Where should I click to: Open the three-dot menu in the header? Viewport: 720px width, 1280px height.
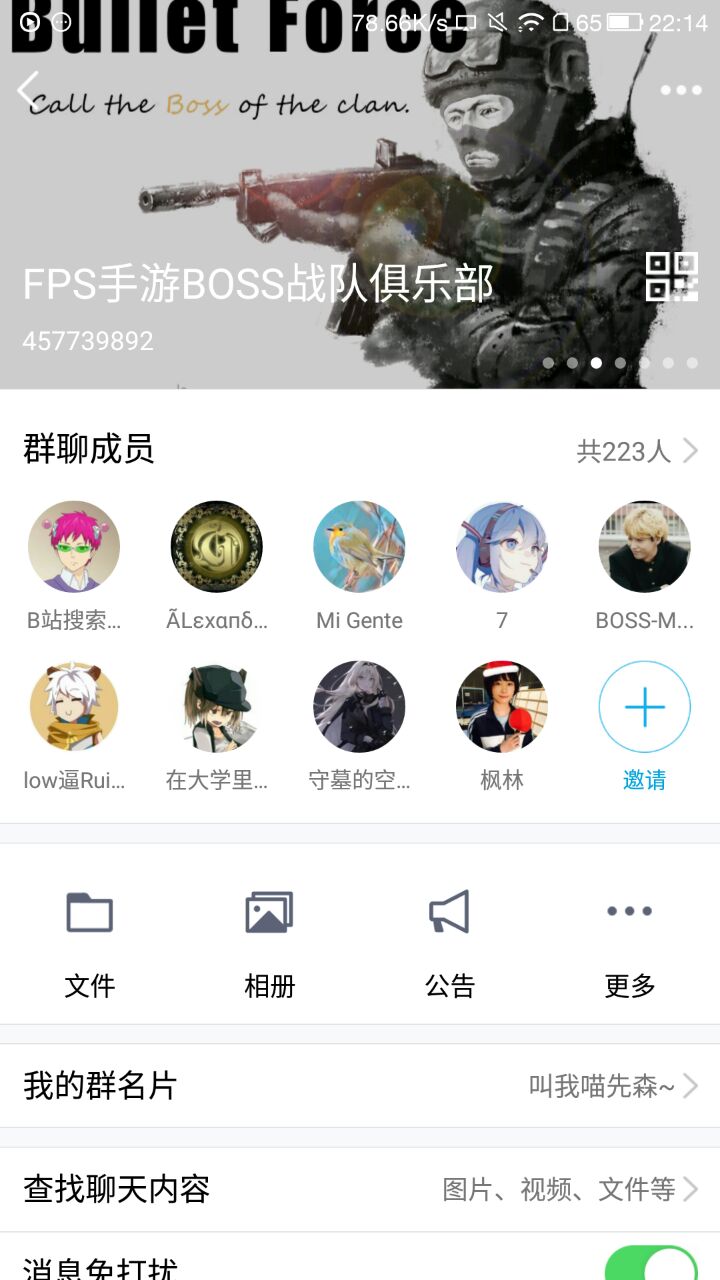(681, 90)
